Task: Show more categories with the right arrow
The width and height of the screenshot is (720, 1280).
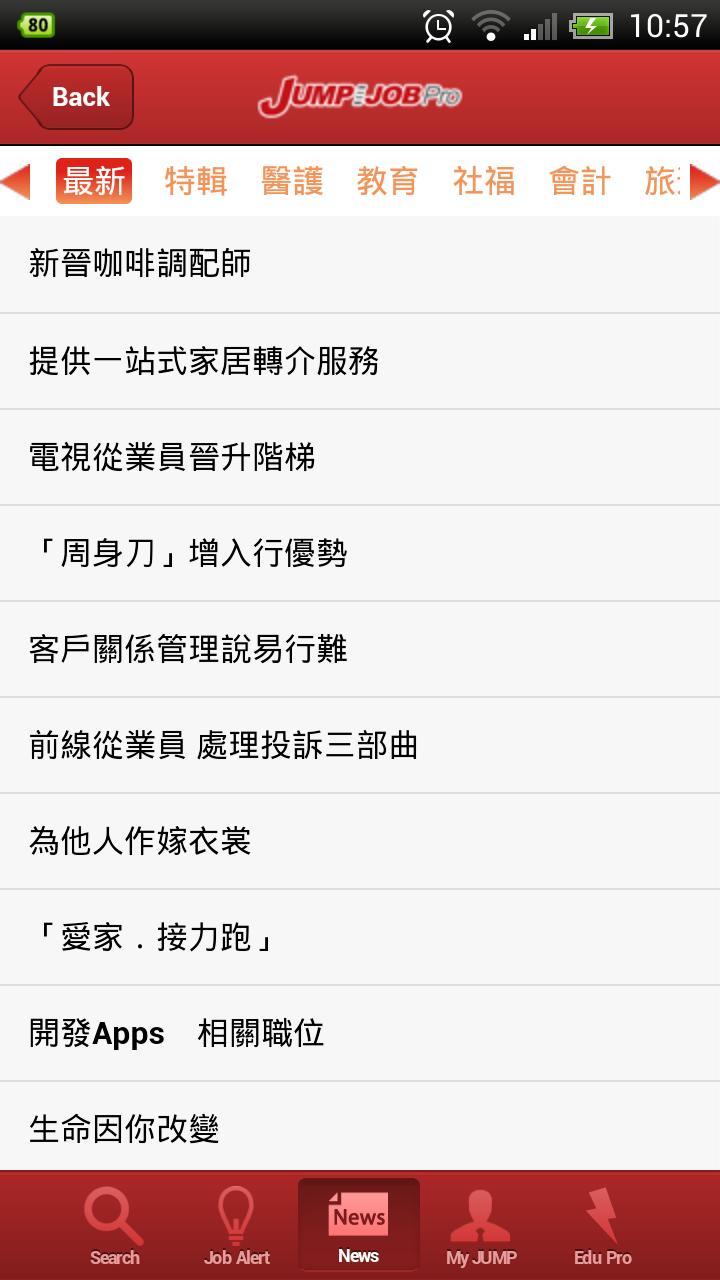Action: [704, 182]
